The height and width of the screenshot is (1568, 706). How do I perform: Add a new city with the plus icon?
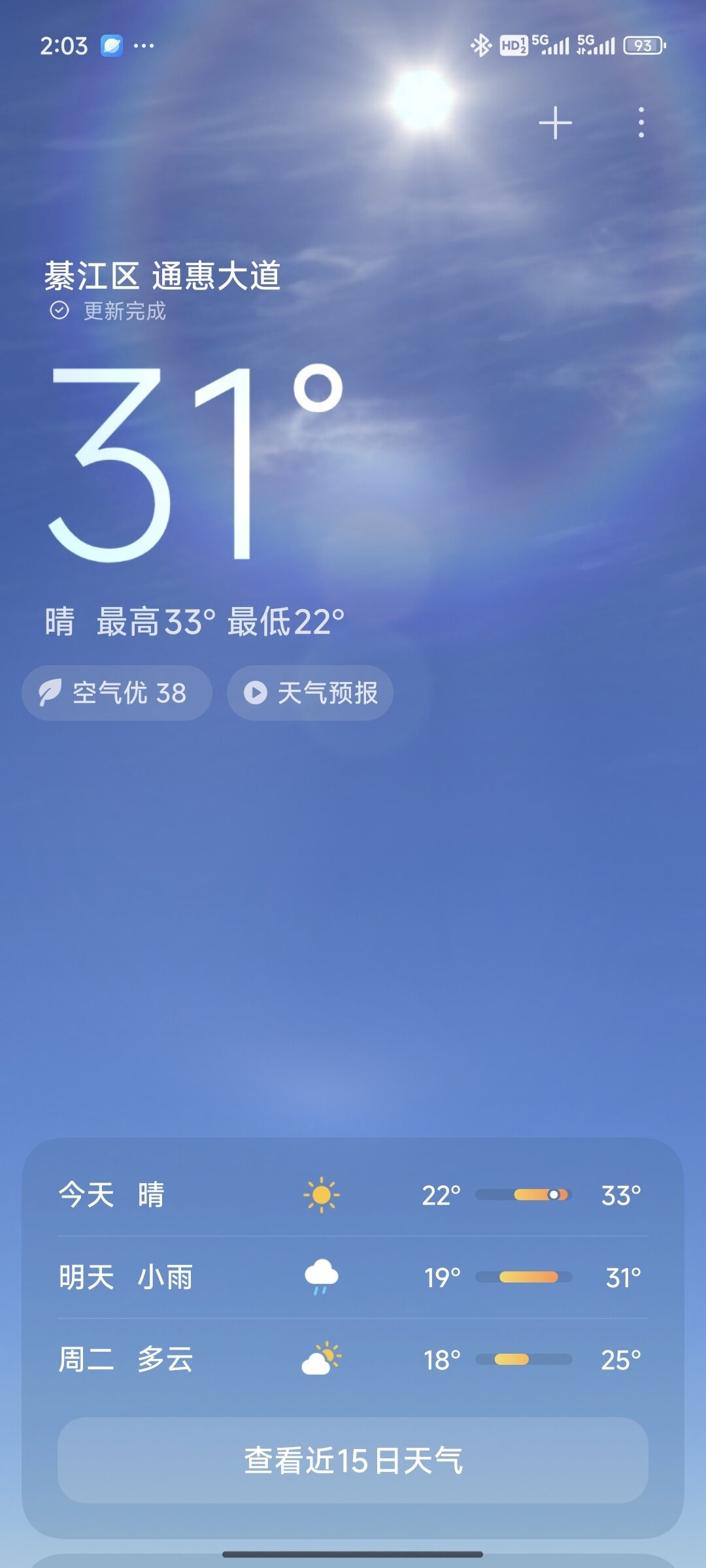555,123
